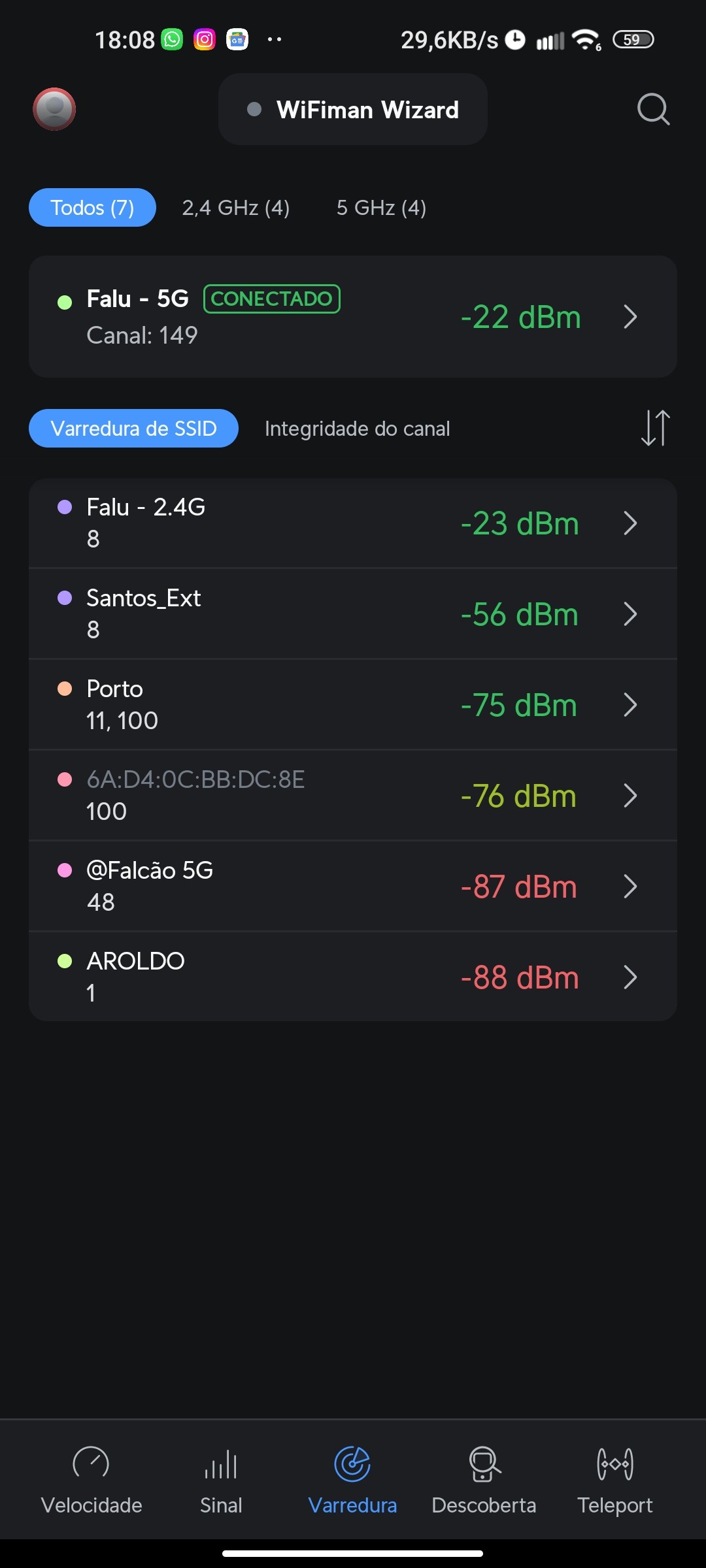The width and height of the screenshot is (706, 1568).
Task: Open the Falu - 2.4G network
Action: (x=353, y=523)
